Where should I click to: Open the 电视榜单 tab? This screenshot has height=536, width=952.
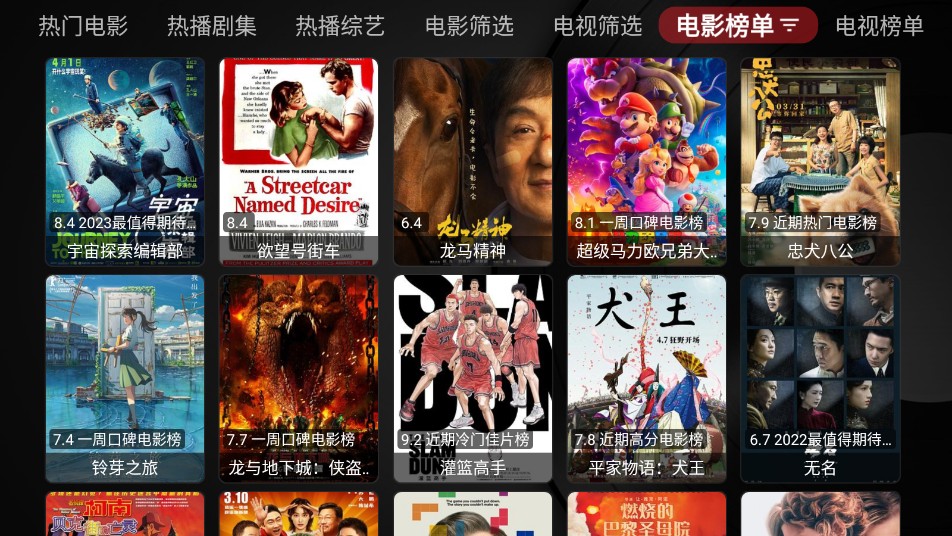(879, 26)
